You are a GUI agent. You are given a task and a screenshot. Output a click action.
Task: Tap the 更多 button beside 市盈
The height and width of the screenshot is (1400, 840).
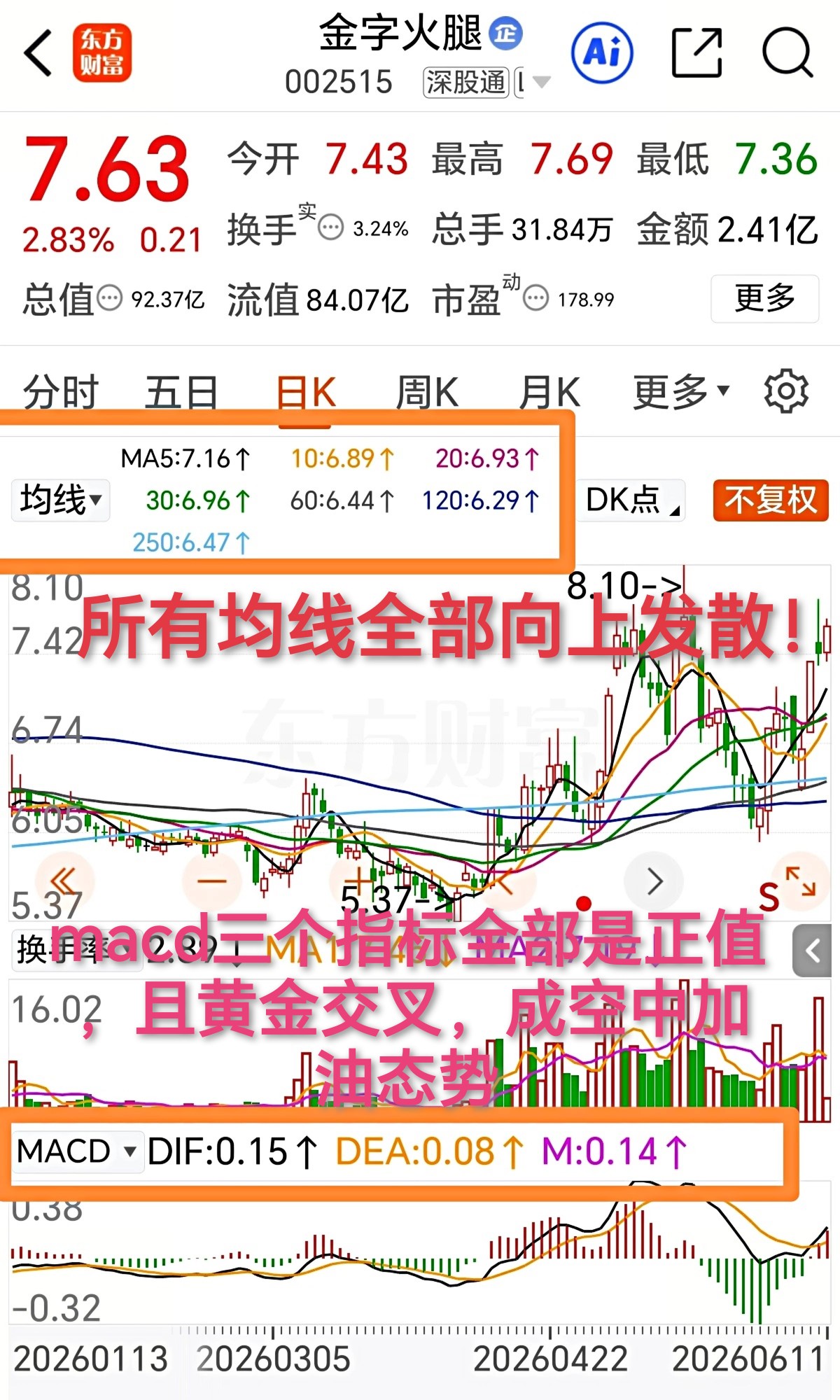click(x=764, y=299)
